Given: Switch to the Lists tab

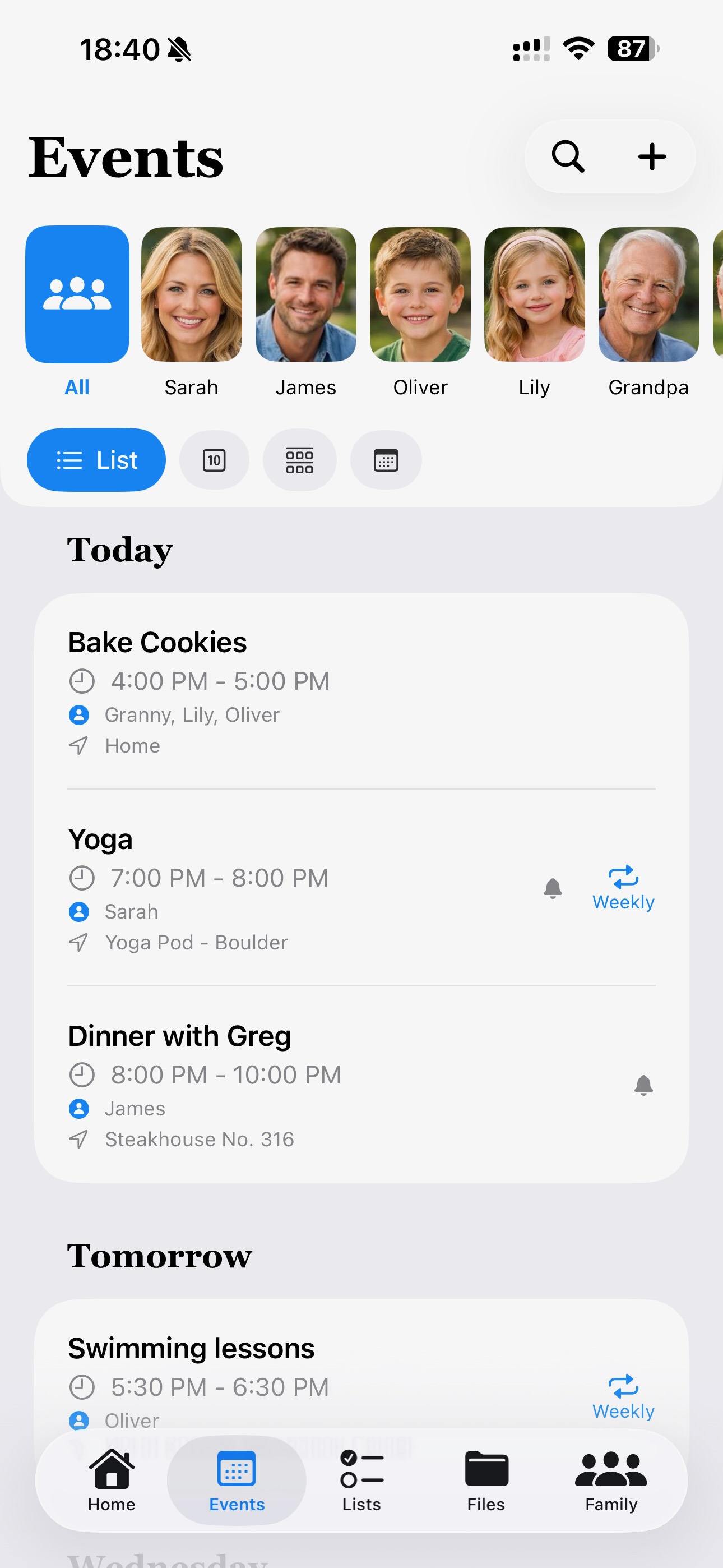Looking at the screenshot, I should pyautogui.click(x=361, y=1481).
